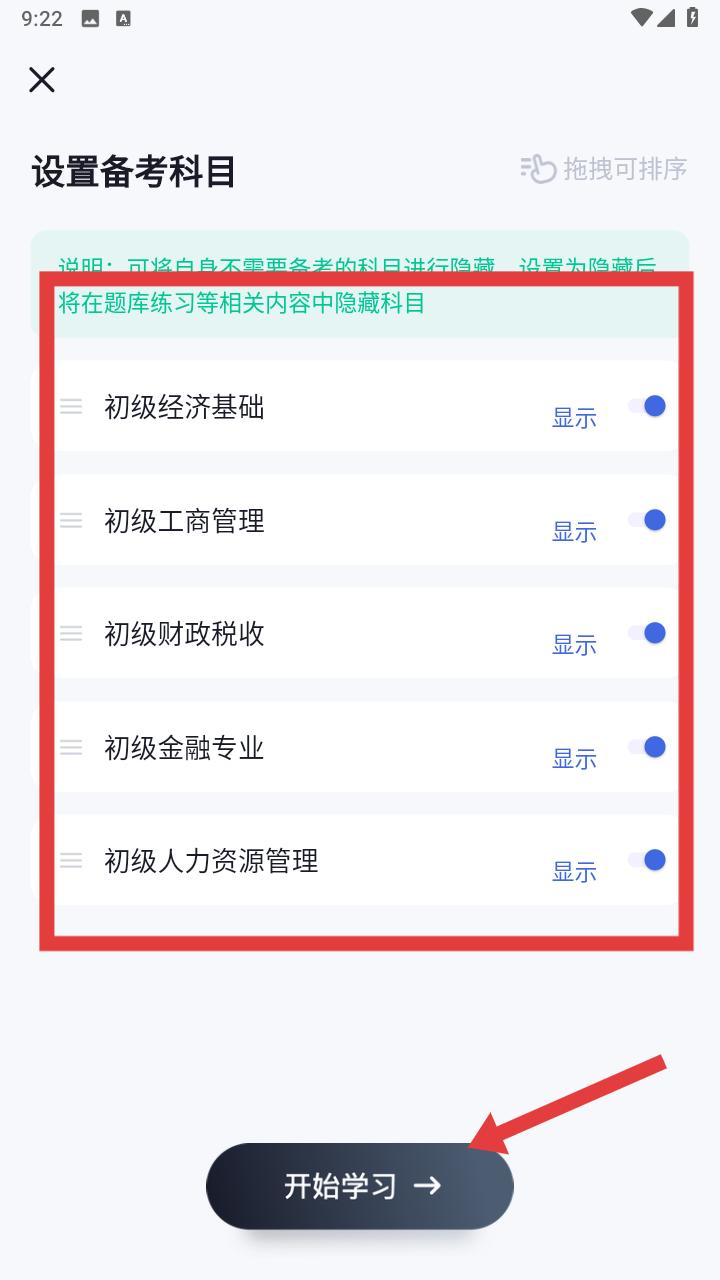Close the exam subject settings screen

[42, 80]
